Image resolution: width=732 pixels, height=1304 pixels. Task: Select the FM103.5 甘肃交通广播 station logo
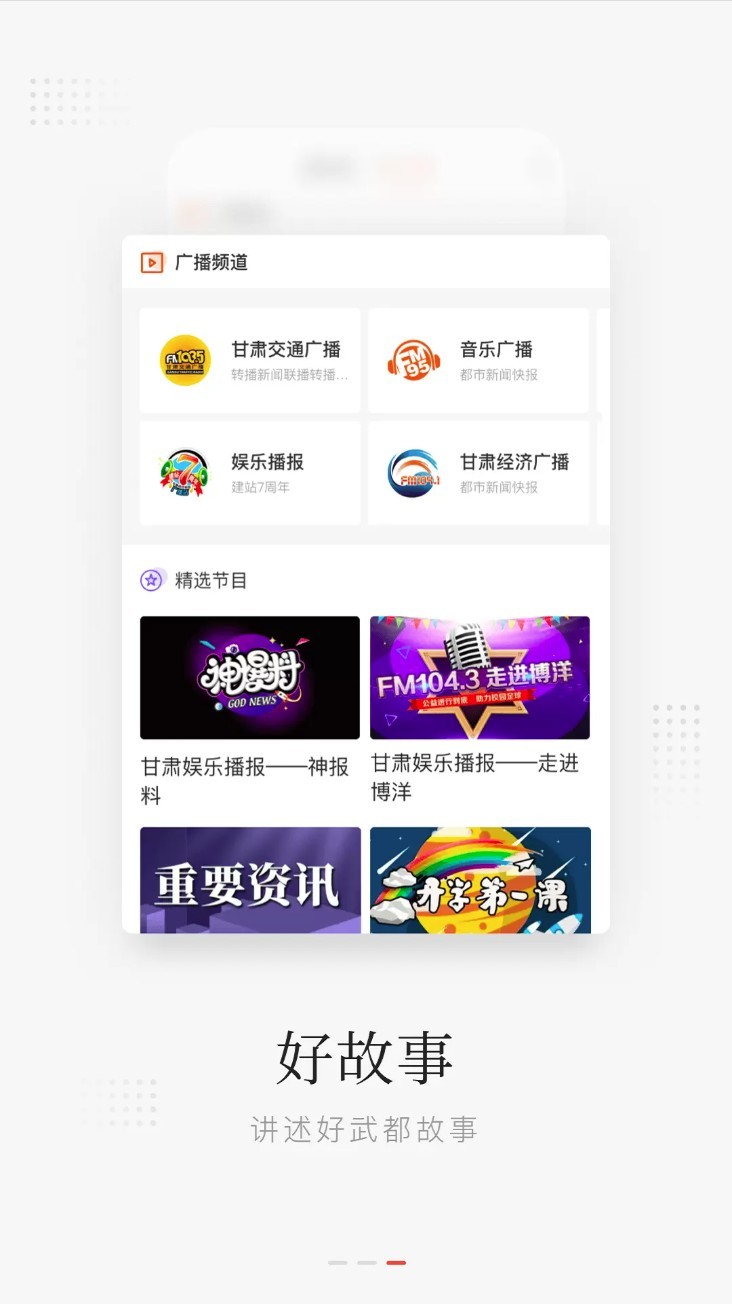tap(184, 360)
